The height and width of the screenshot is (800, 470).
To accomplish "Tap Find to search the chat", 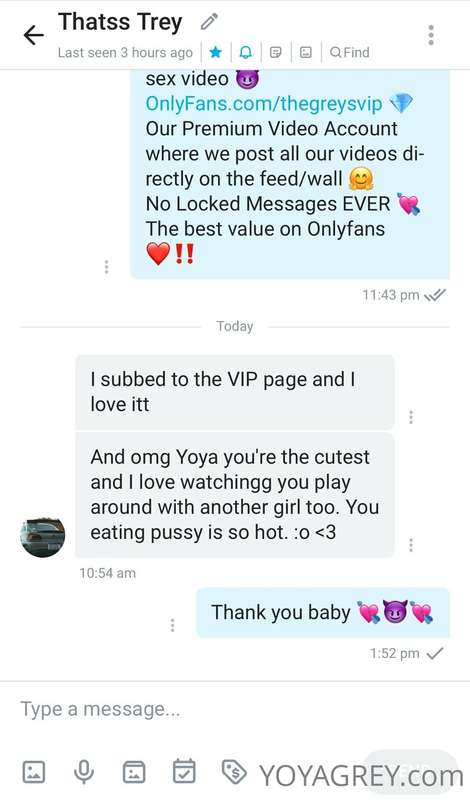I will pyautogui.click(x=350, y=52).
